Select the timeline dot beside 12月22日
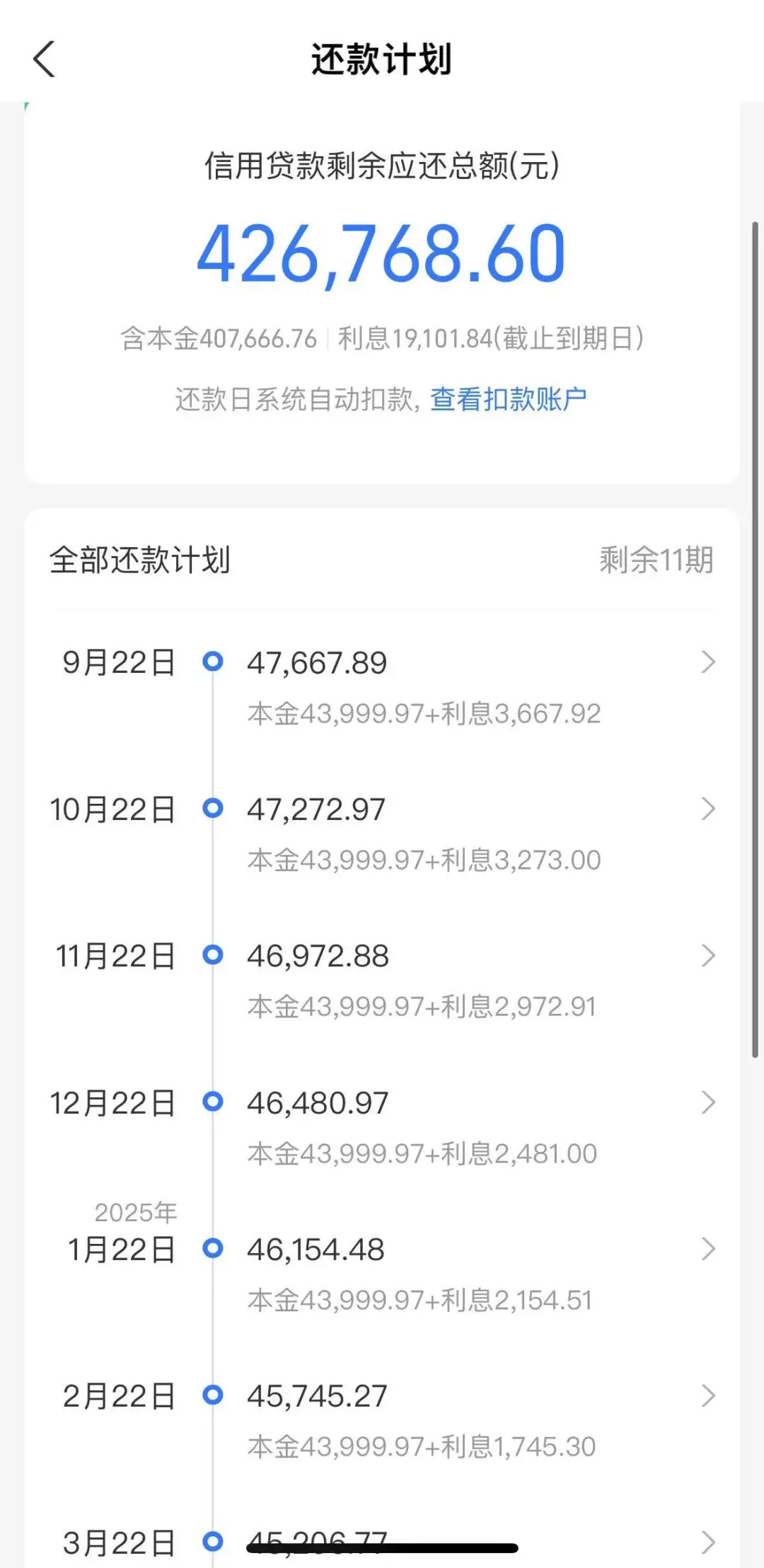 click(212, 1102)
